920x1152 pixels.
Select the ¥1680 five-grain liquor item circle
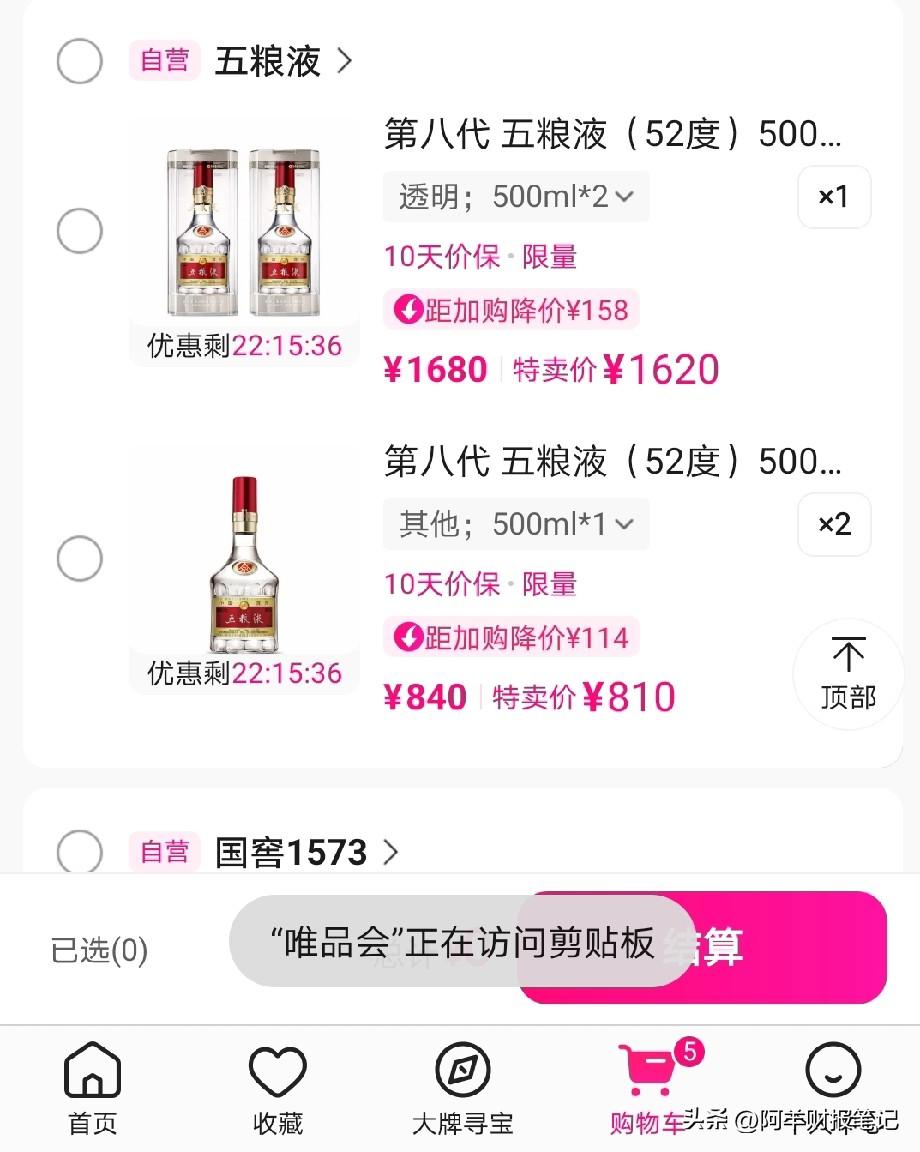79,231
